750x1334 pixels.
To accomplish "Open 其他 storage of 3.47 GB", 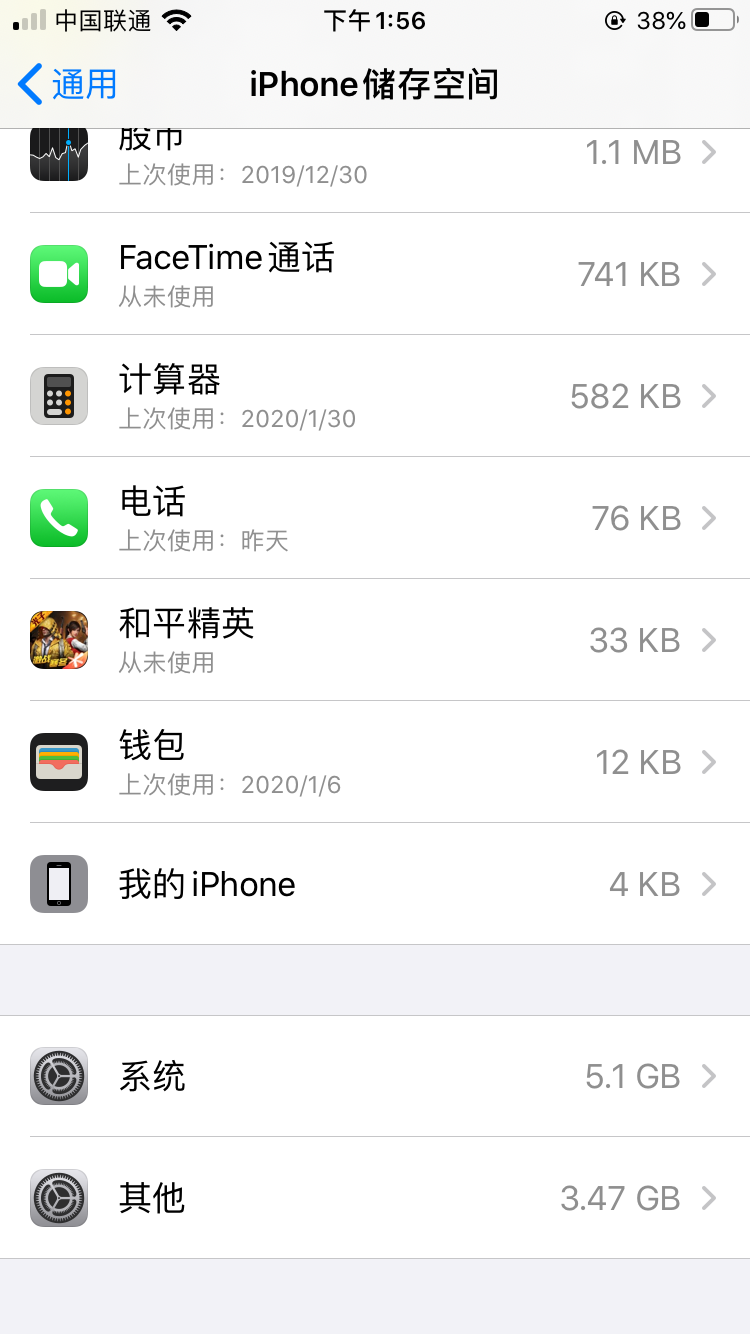I will pos(375,1198).
